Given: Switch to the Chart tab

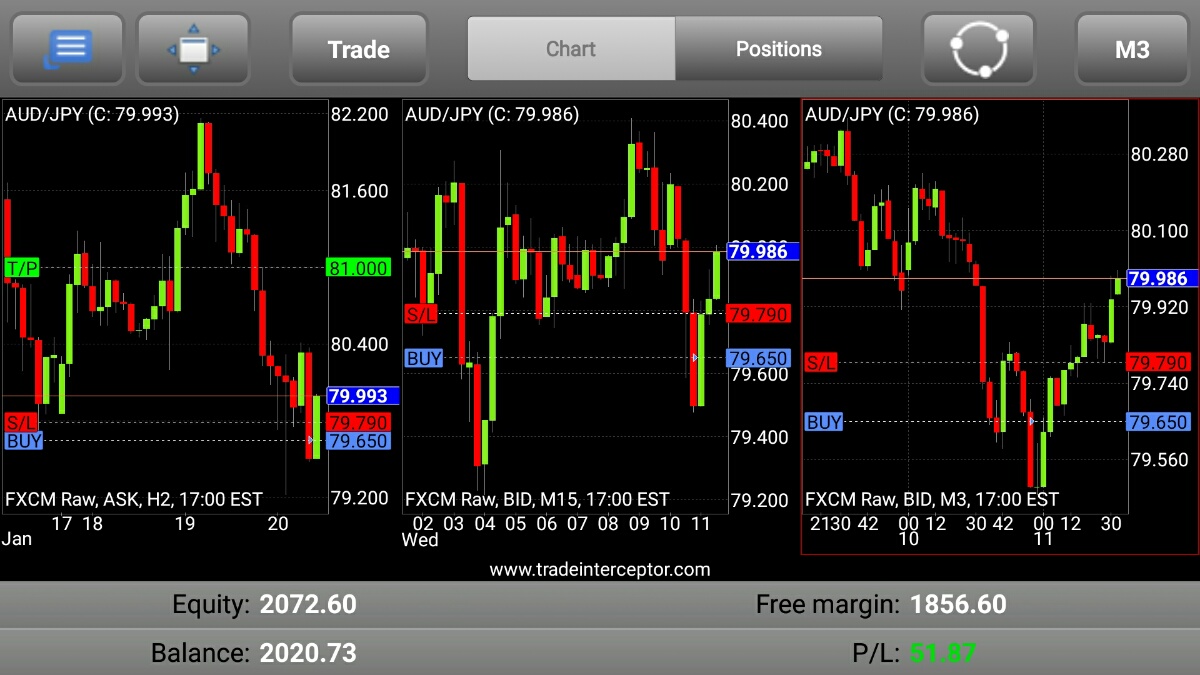Looking at the screenshot, I should click(571, 49).
